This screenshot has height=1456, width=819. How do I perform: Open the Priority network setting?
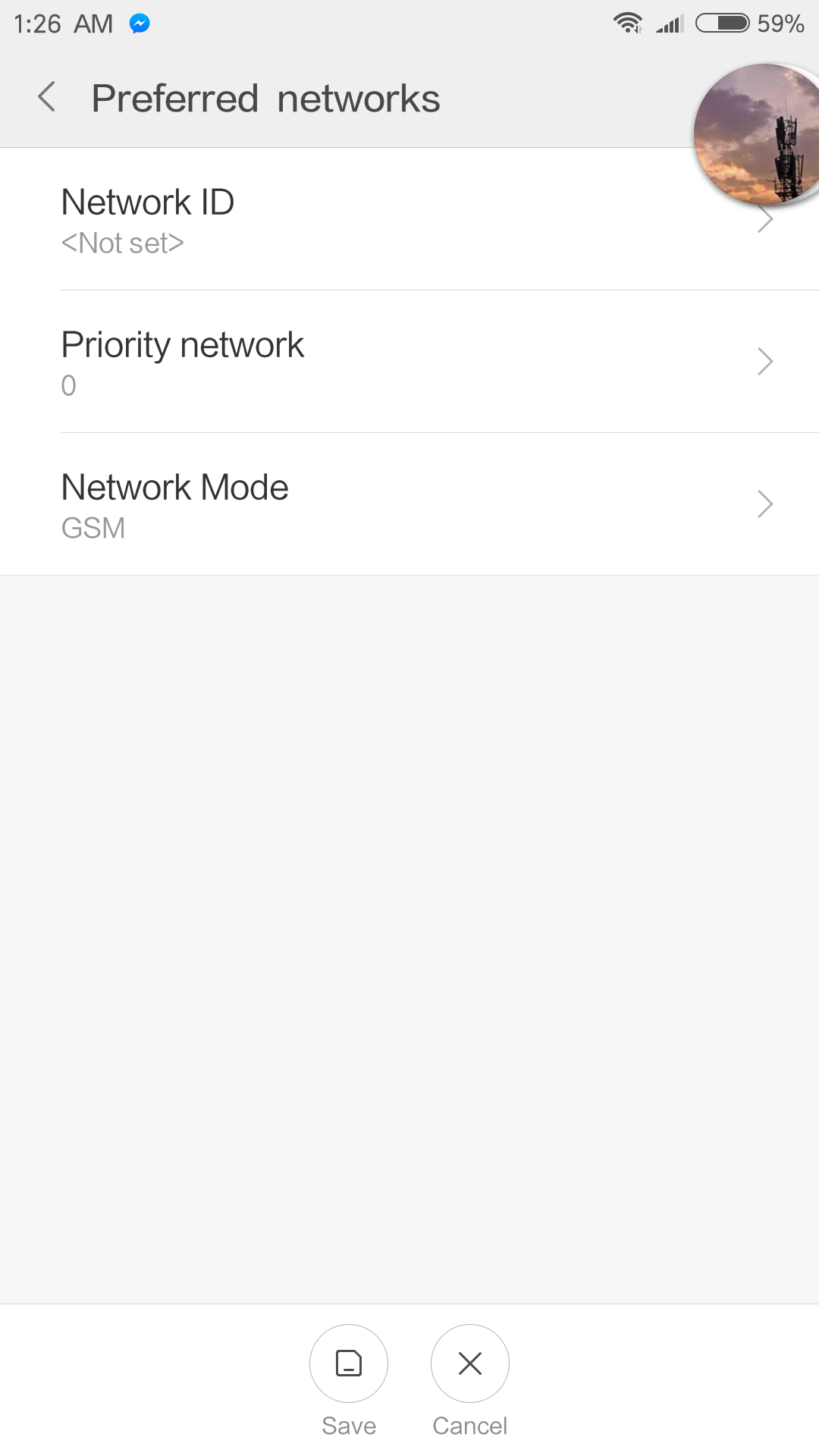pos(409,362)
